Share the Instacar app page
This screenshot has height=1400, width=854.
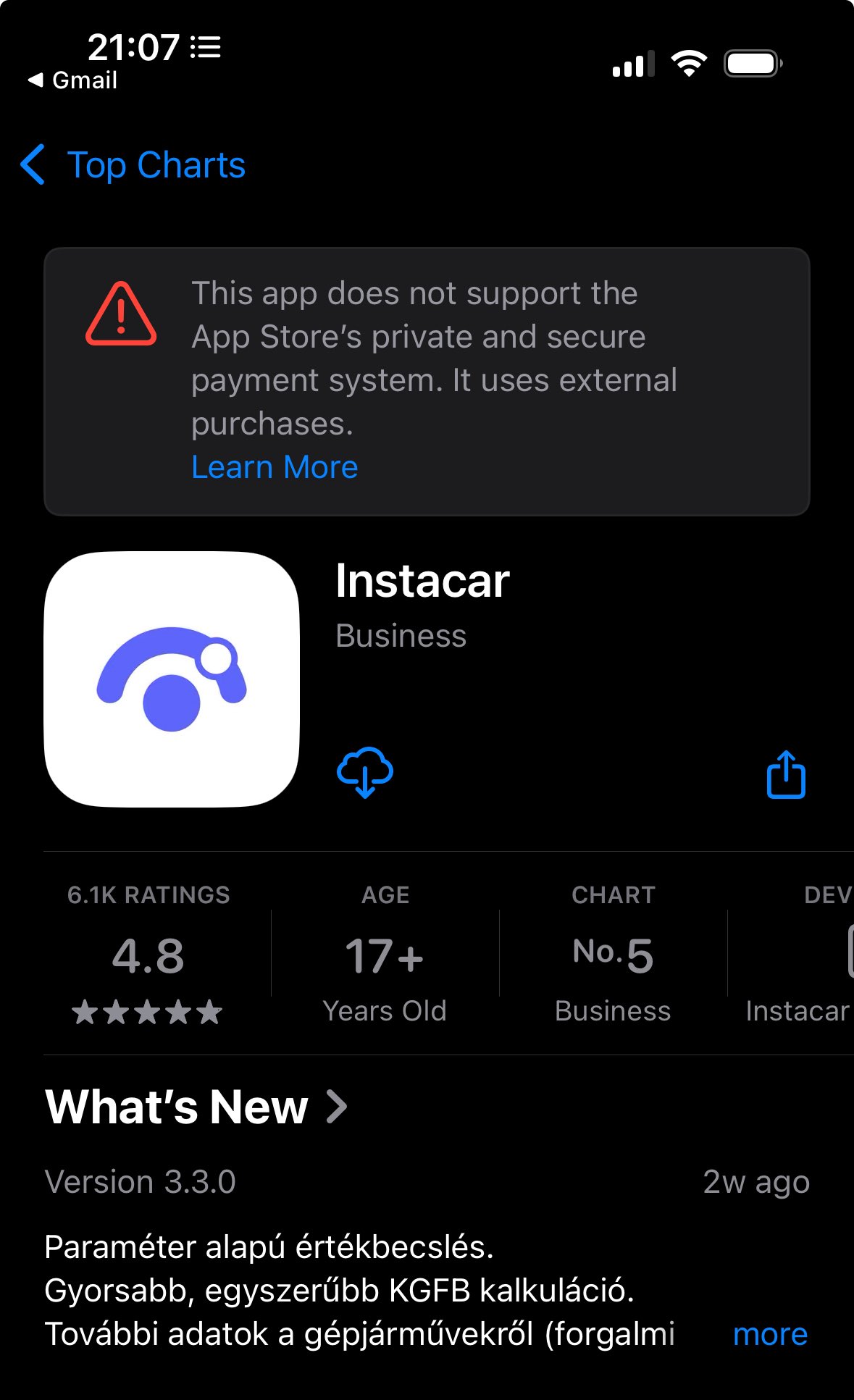point(786,775)
